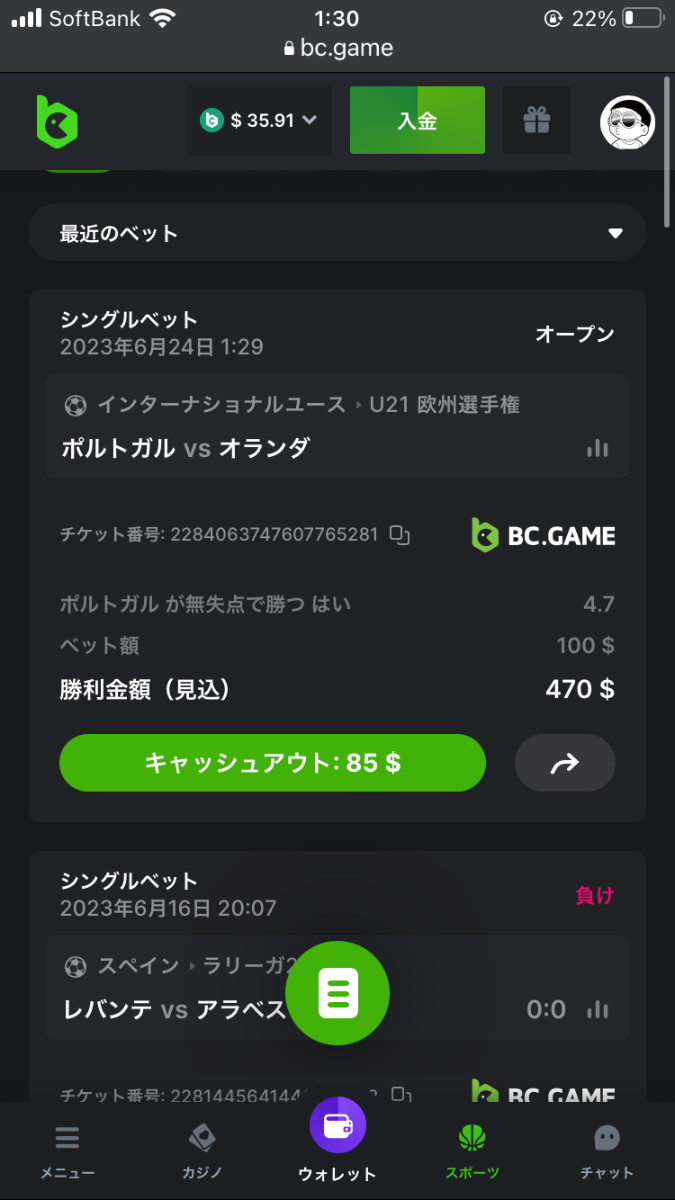This screenshot has height=1200, width=675.
Task: Cash out the bet for 85 $
Action: click(272, 763)
